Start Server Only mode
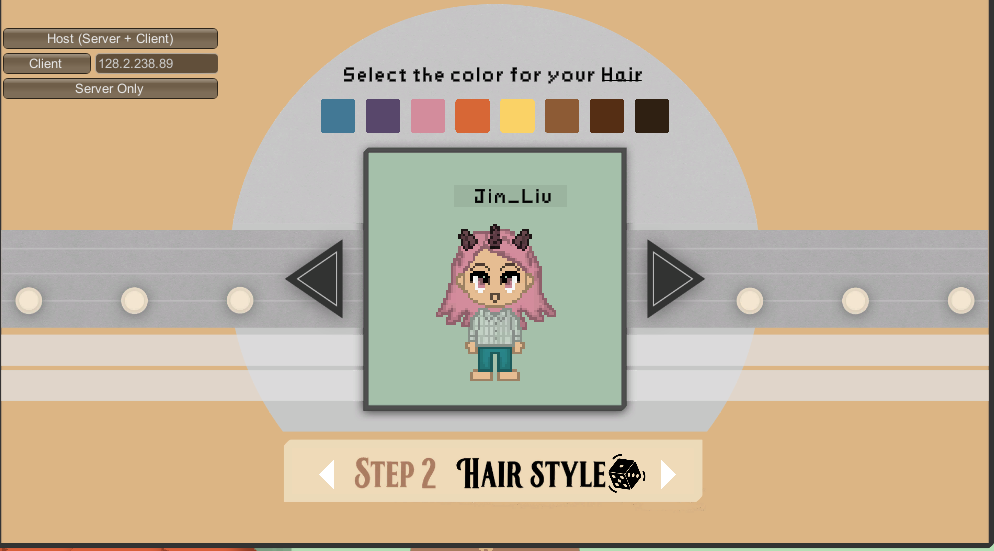The width and height of the screenshot is (994, 551). click(x=110, y=89)
